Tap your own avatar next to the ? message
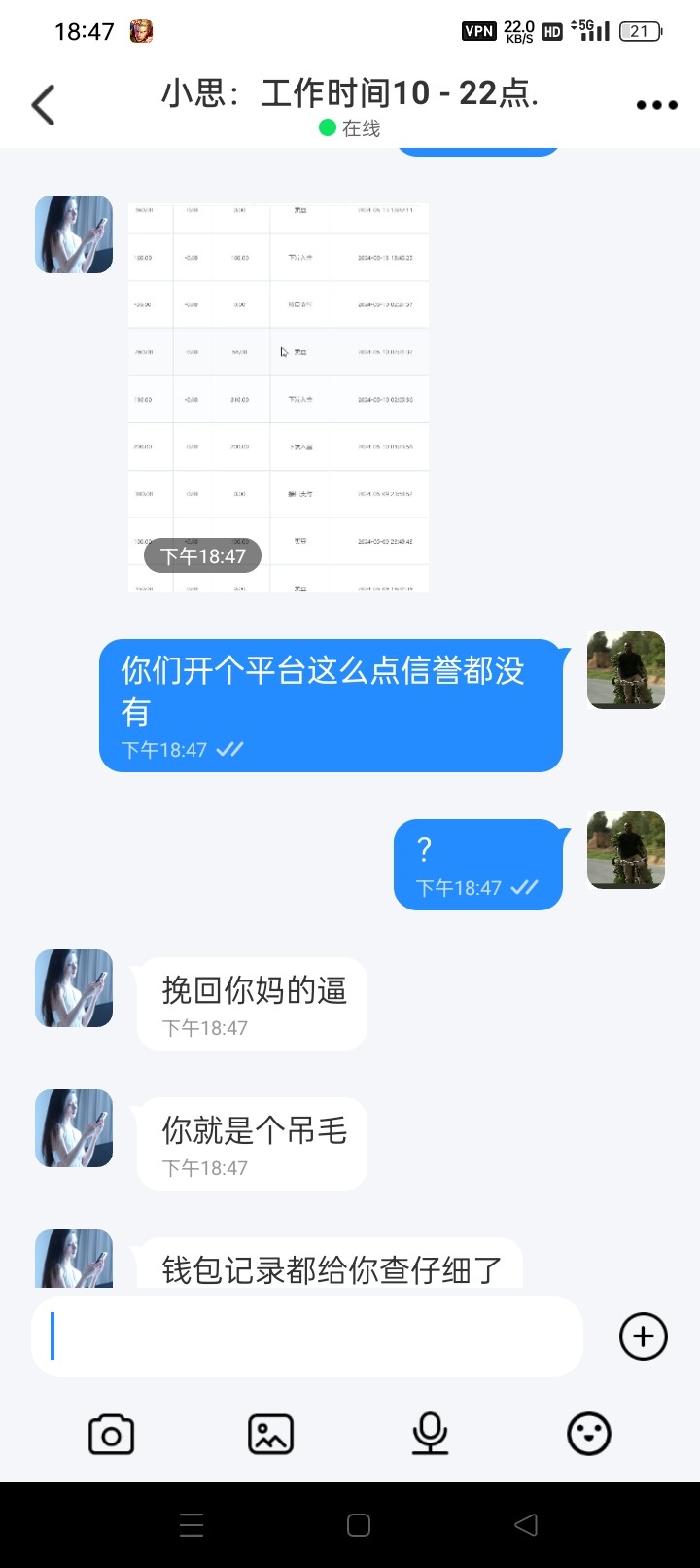This screenshot has height=1568, width=700. point(625,851)
